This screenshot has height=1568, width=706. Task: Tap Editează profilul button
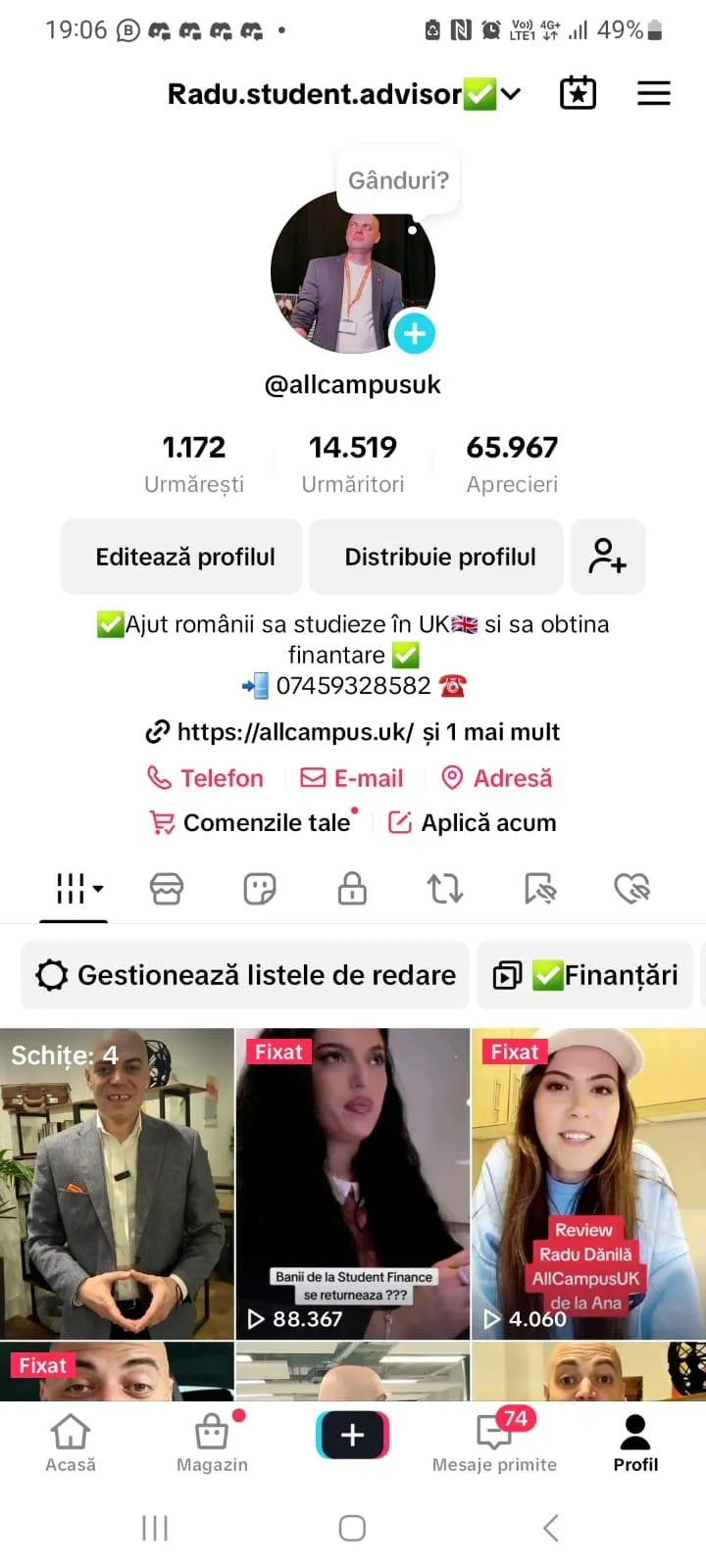(184, 557)
